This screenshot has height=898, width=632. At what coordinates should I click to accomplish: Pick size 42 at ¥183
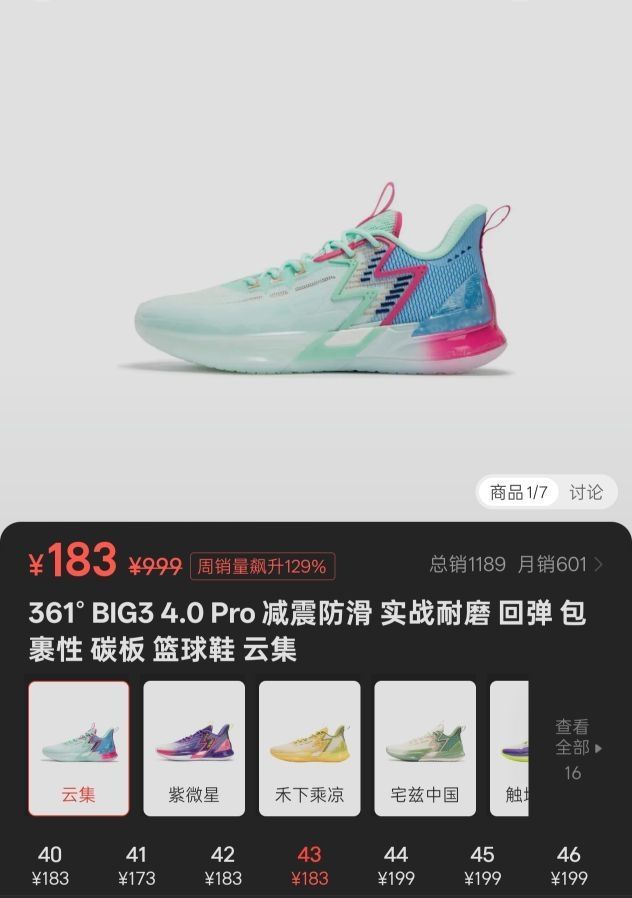pyautogui.click(x=223, y=866)
